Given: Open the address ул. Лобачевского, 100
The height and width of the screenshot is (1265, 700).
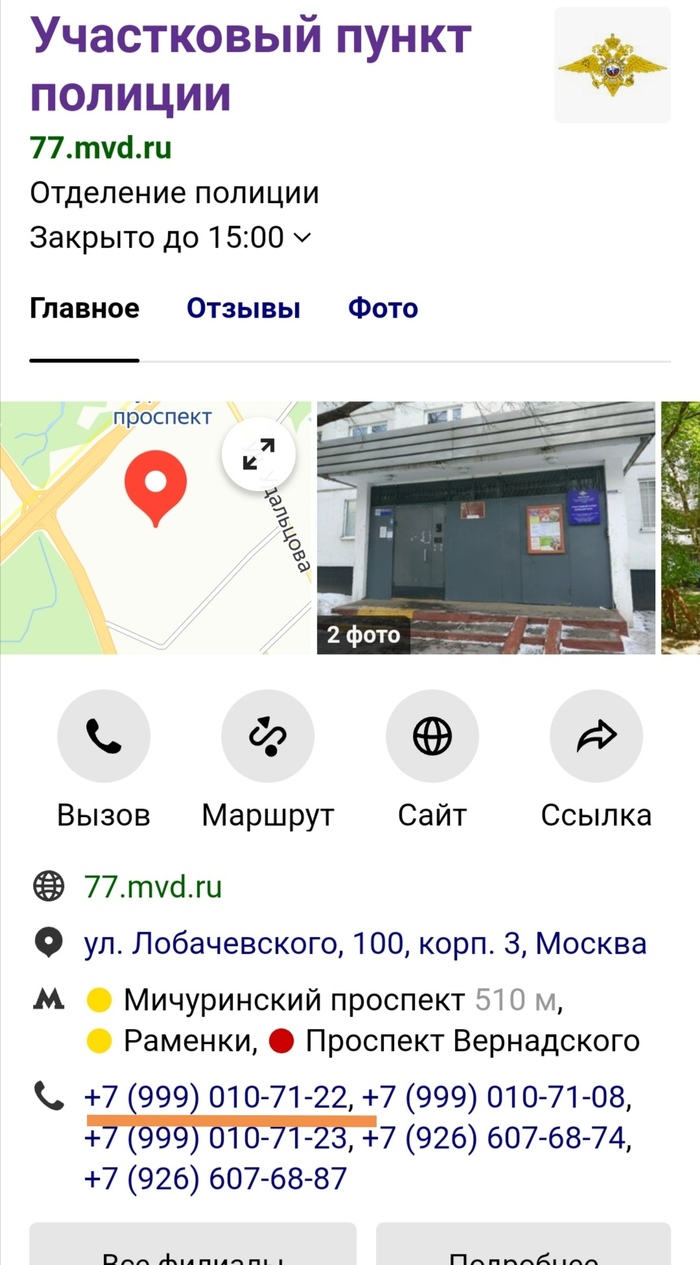Looking at the screenshot, I should click(x=365, y=943).
